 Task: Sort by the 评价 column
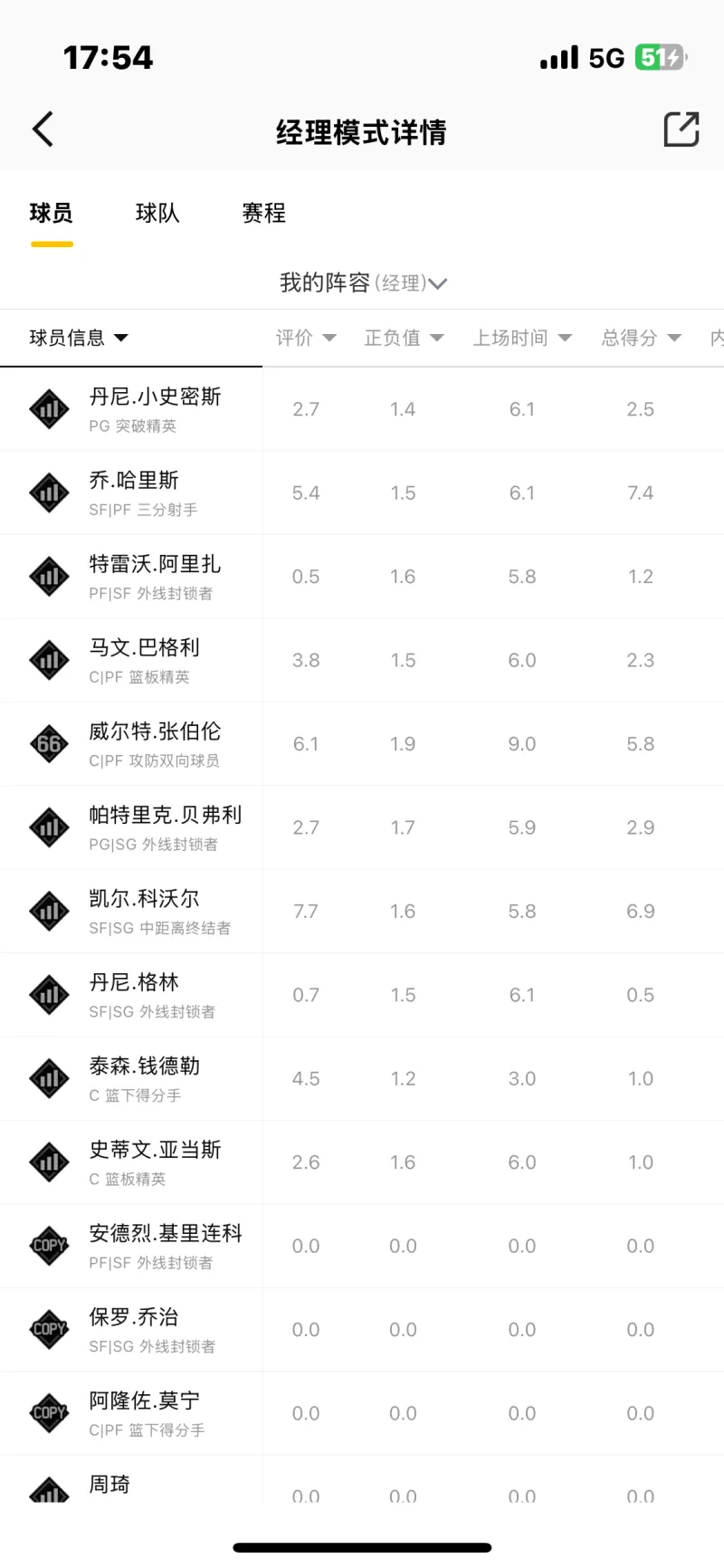coord(305,338)
